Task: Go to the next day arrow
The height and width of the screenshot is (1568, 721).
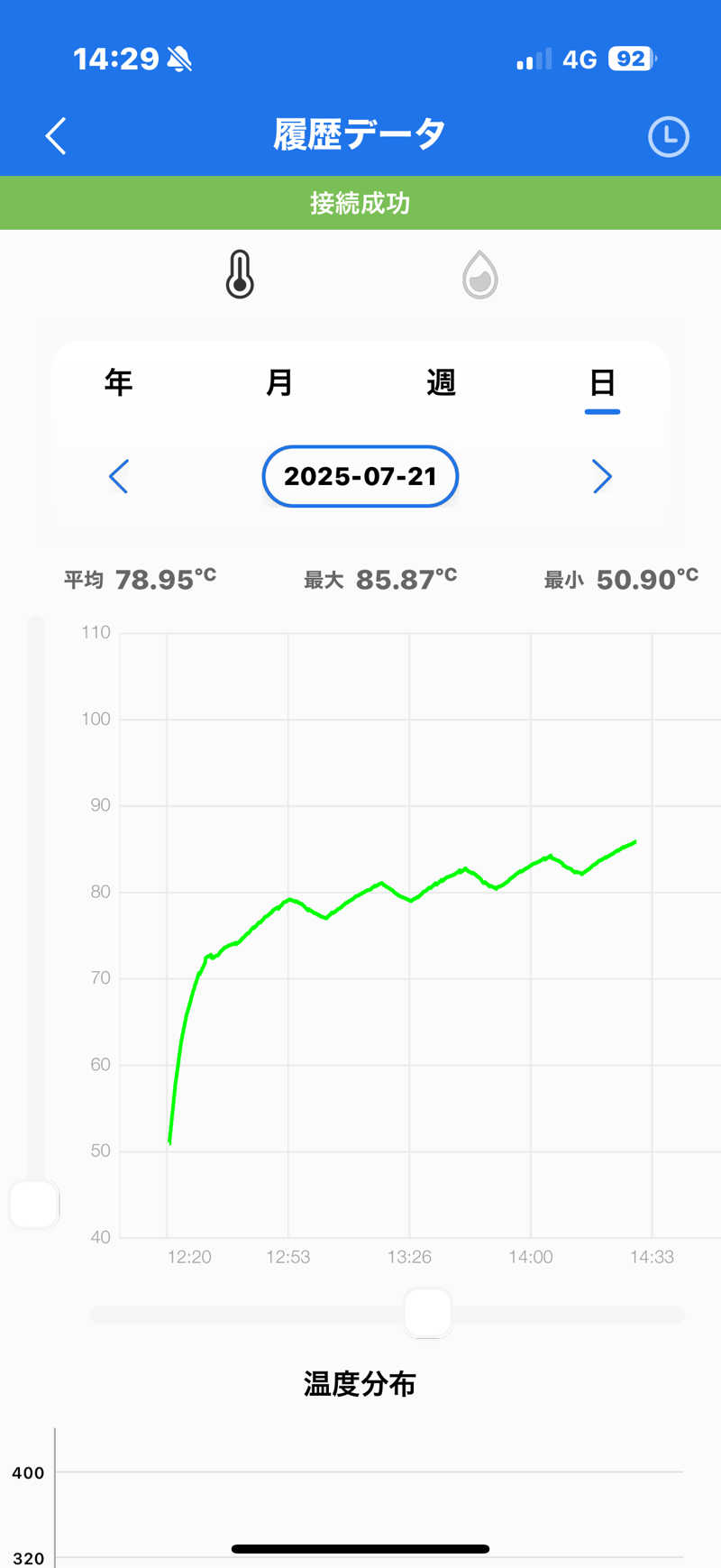Action: click(602, 476)
